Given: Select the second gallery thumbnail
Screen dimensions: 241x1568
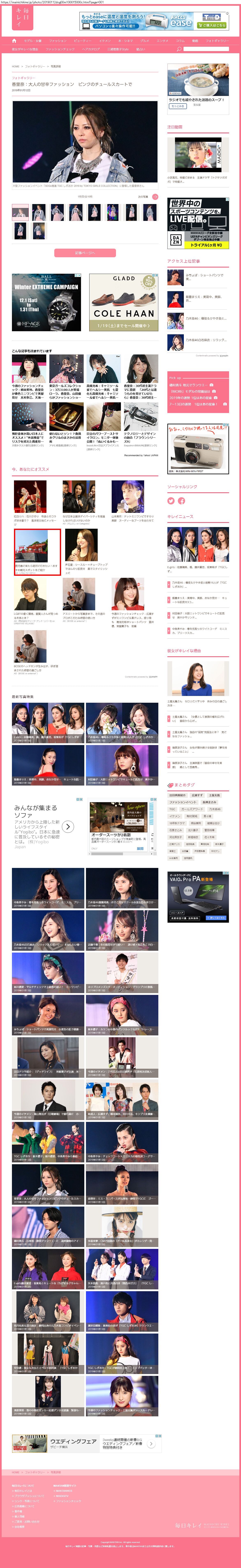Looking at the screenshot, I should pyautogui.click(x=38, y=212).
